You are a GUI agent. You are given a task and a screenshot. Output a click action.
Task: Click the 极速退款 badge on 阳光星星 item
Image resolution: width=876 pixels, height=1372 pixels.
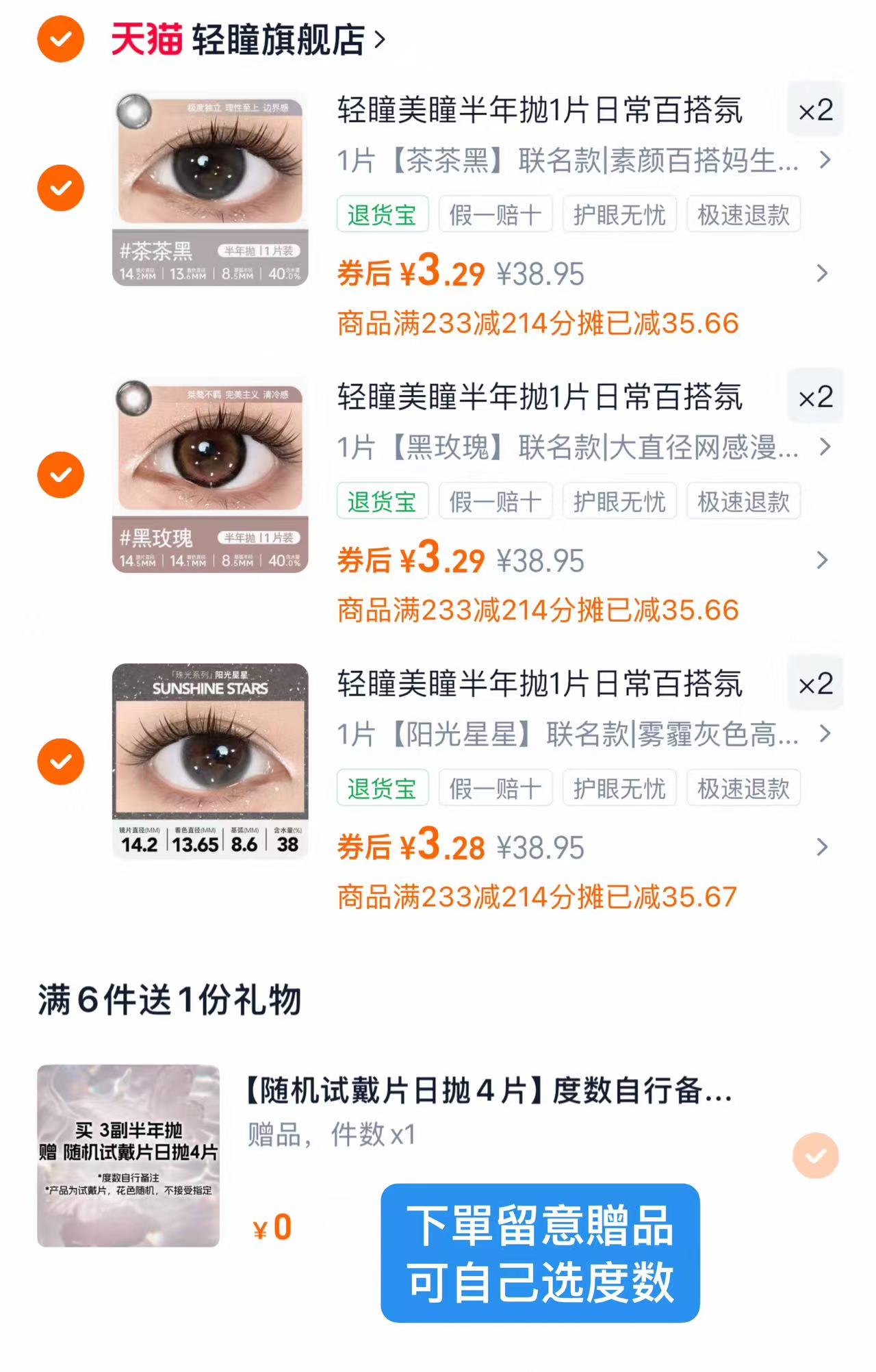(743, 787)
